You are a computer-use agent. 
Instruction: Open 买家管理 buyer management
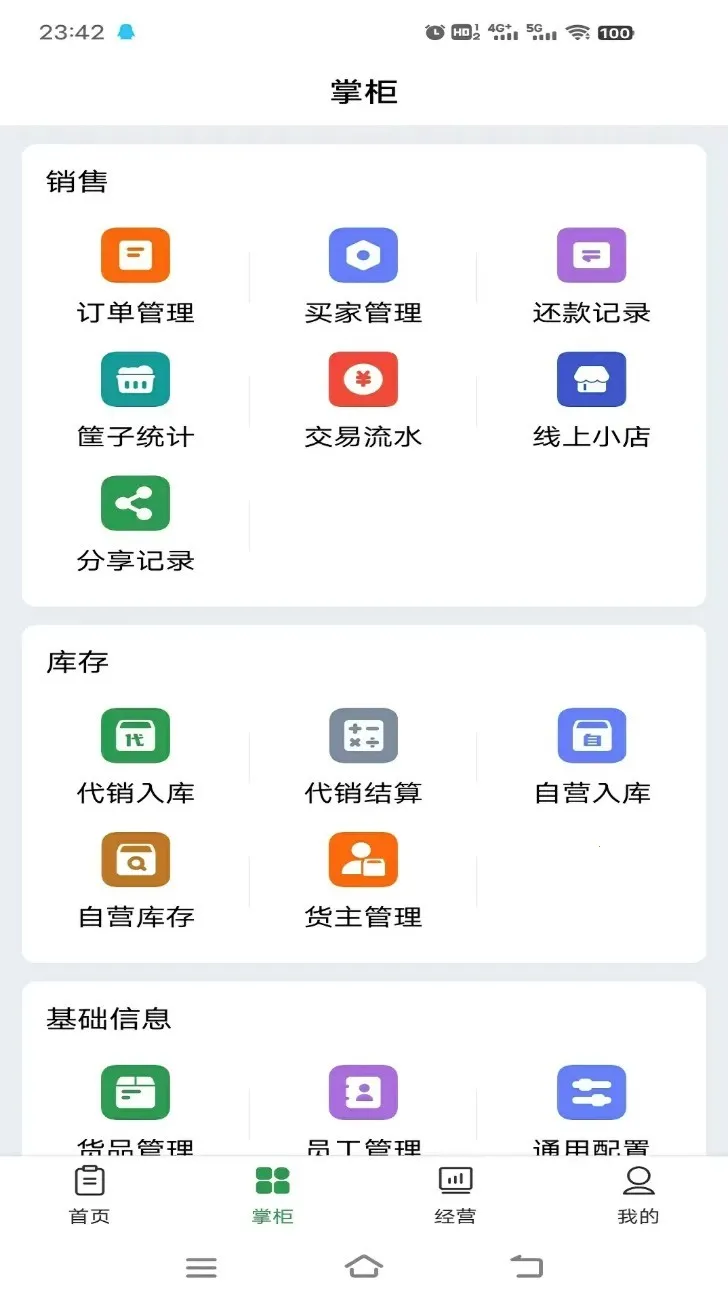(x=363, y=255)
